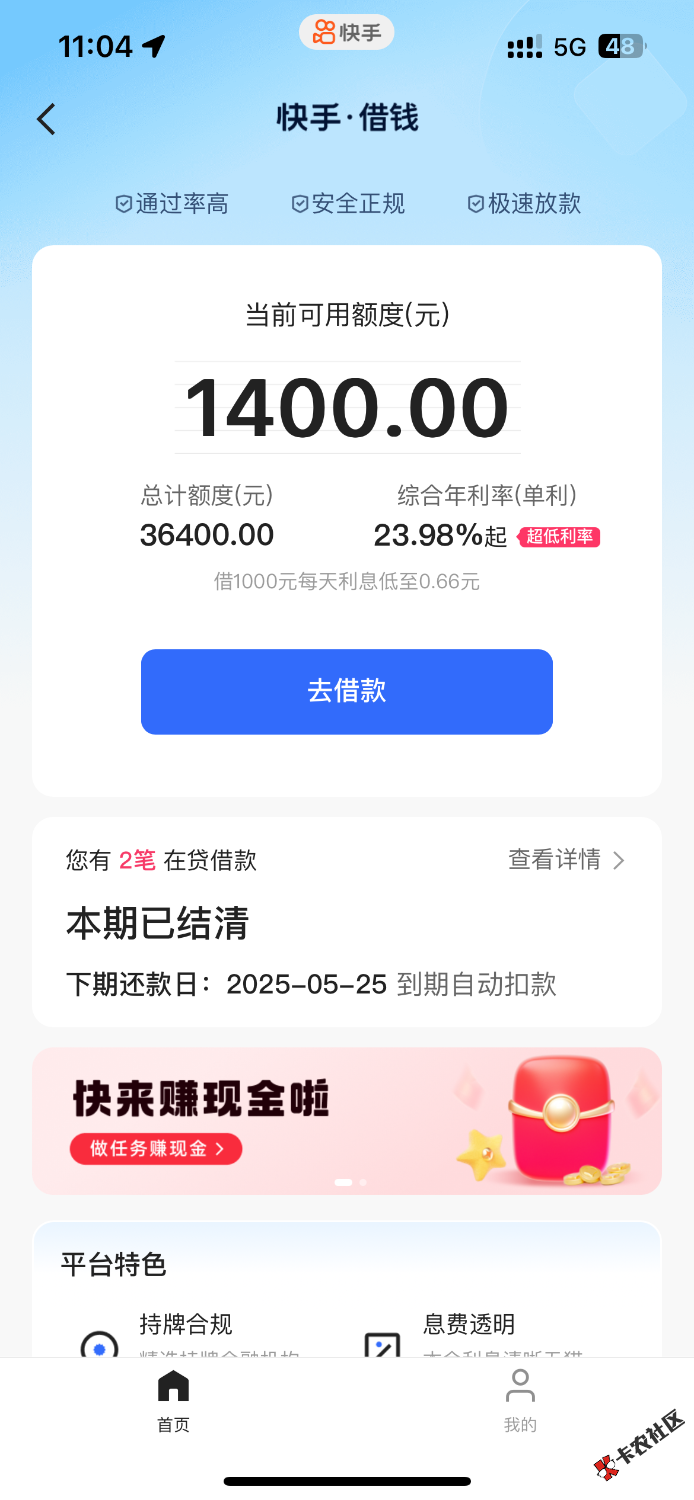Switch to the 我的 tab
The width and height of the screenshot is (694, 1500).
click(x=520, y=1401)
